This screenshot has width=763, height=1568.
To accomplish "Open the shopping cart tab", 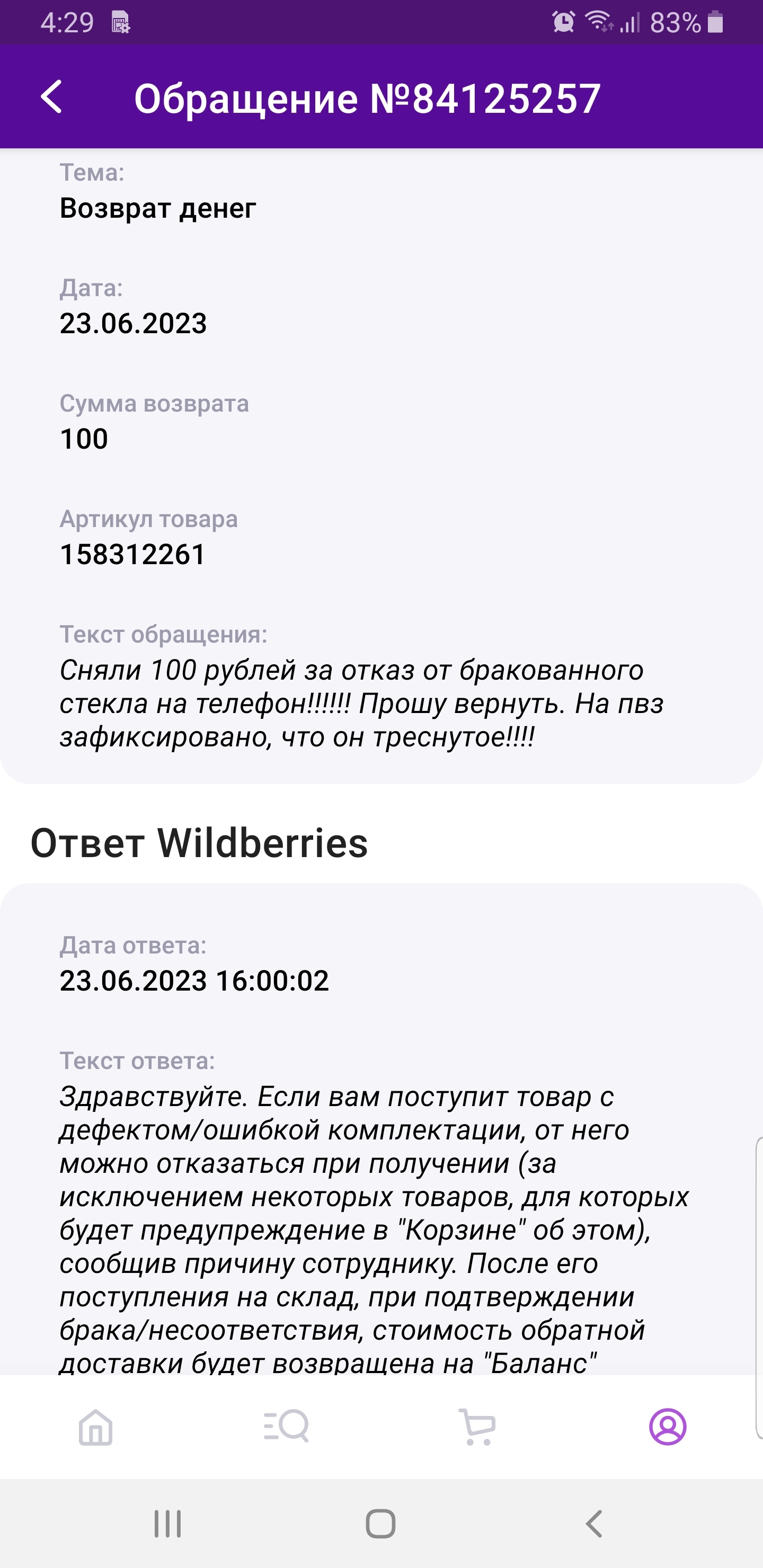I will pyautogui.click(x=477, y=1428).
